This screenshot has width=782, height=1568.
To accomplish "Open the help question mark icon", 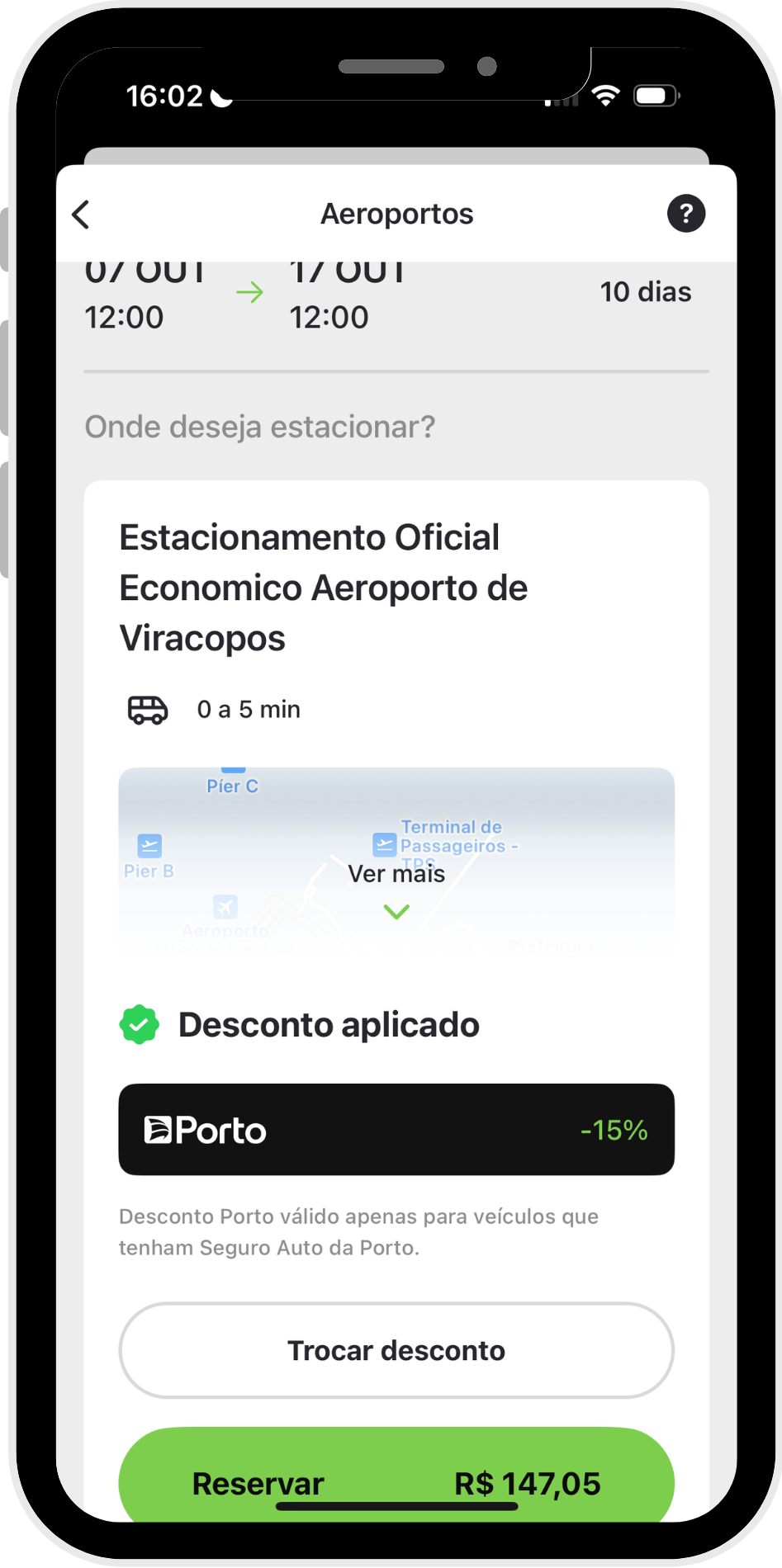I will tap(685, 214).
